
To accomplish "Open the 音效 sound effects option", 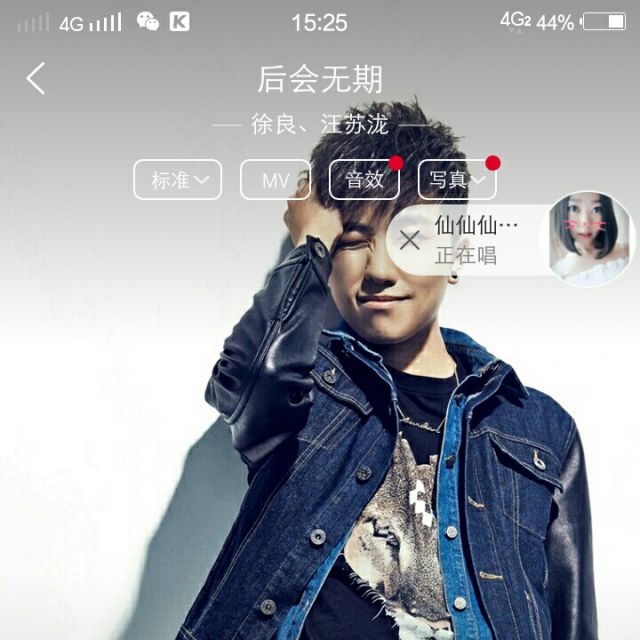I will coord(364,180).
